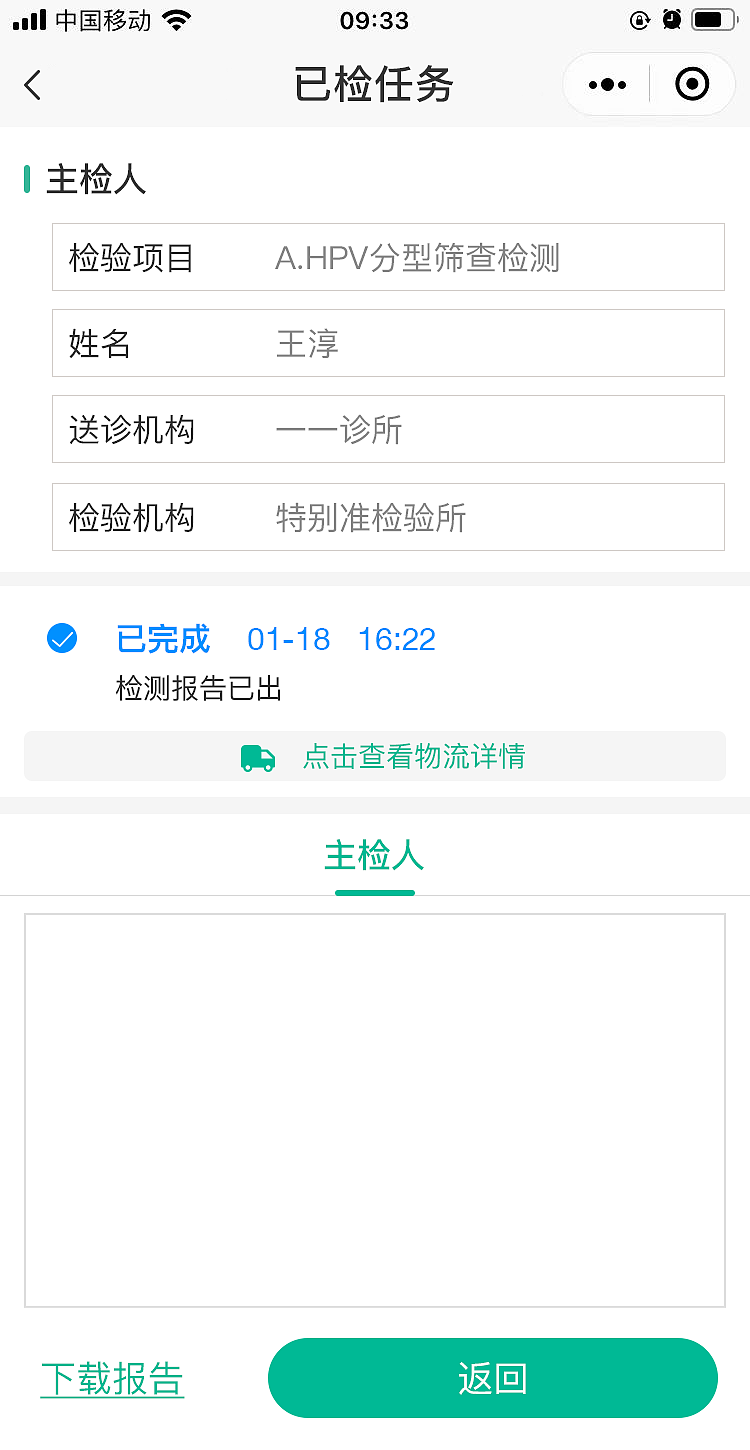Tap the 已检任务 title
Viewport: 750px width, 1450px height.
click(374, 85)
